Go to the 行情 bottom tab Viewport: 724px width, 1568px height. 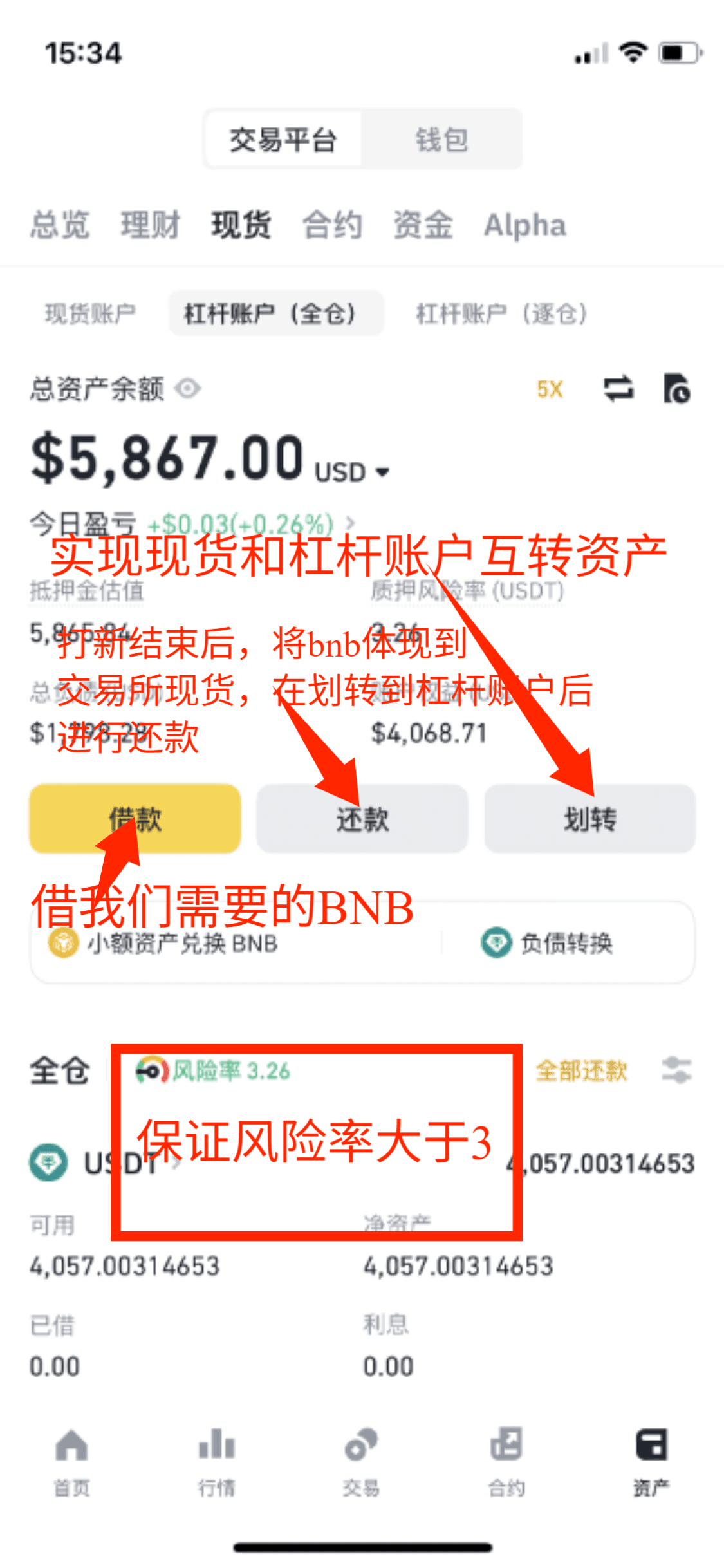(217, 1462)
